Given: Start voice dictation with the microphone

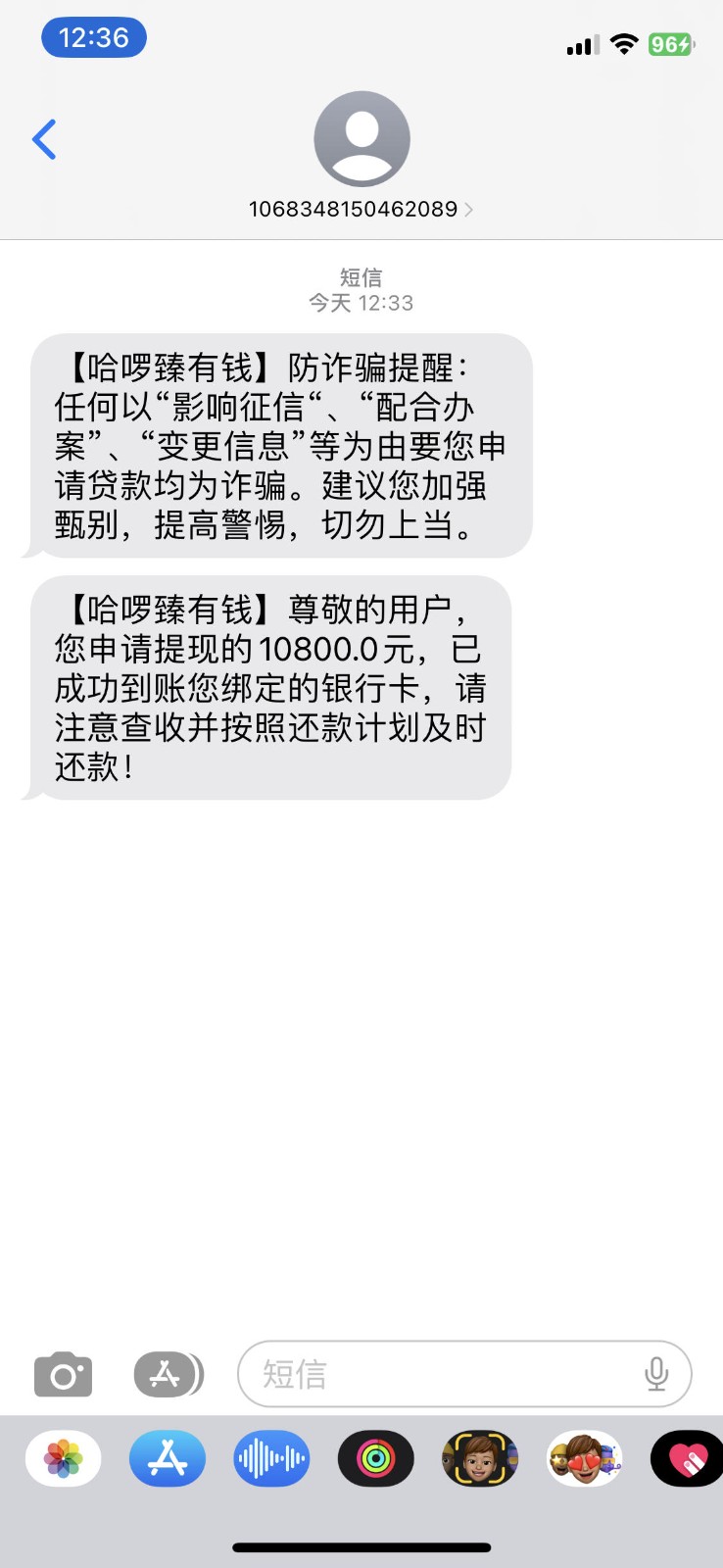Looking at the screenshot, I should [656, 1374].
